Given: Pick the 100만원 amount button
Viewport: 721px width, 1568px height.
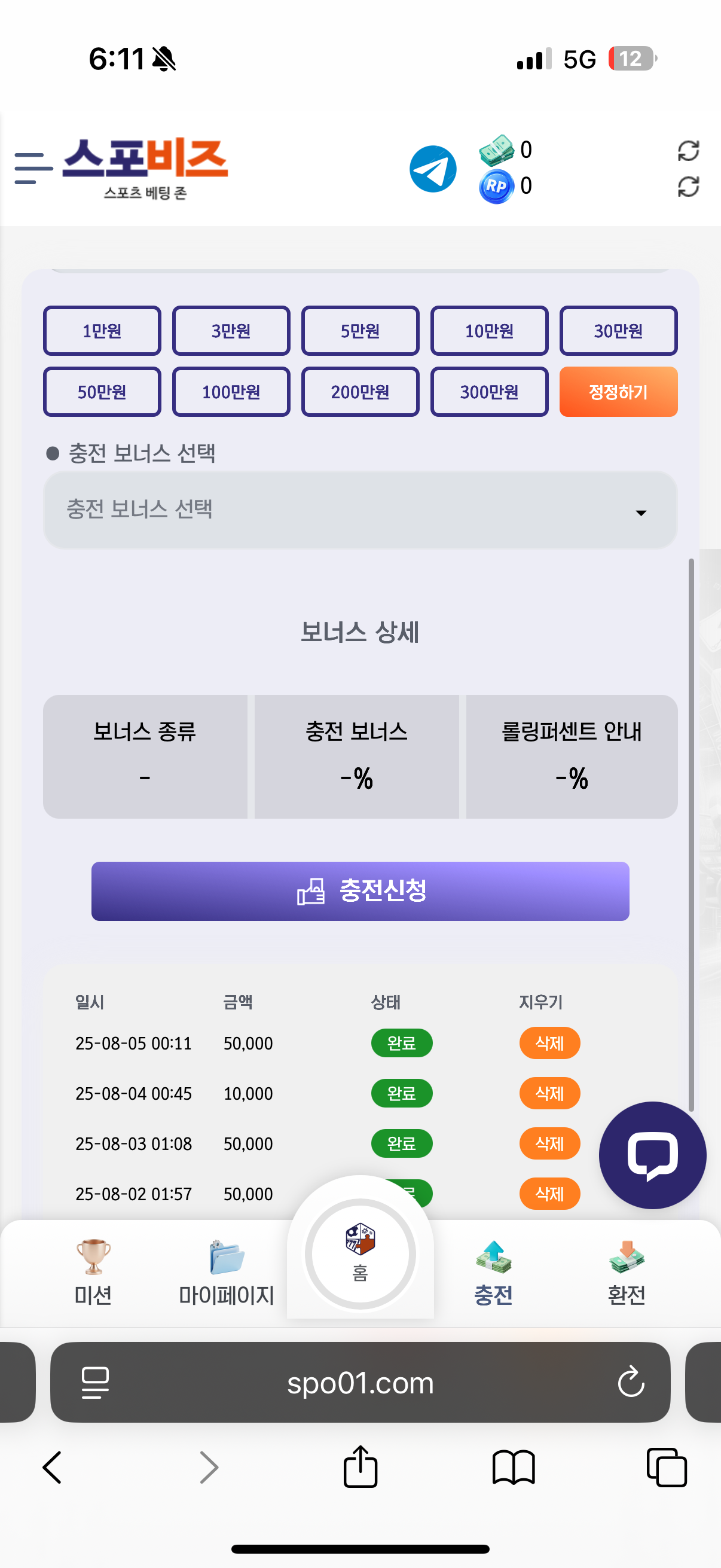Looking at the screenshot, I should tap(231, 391).
